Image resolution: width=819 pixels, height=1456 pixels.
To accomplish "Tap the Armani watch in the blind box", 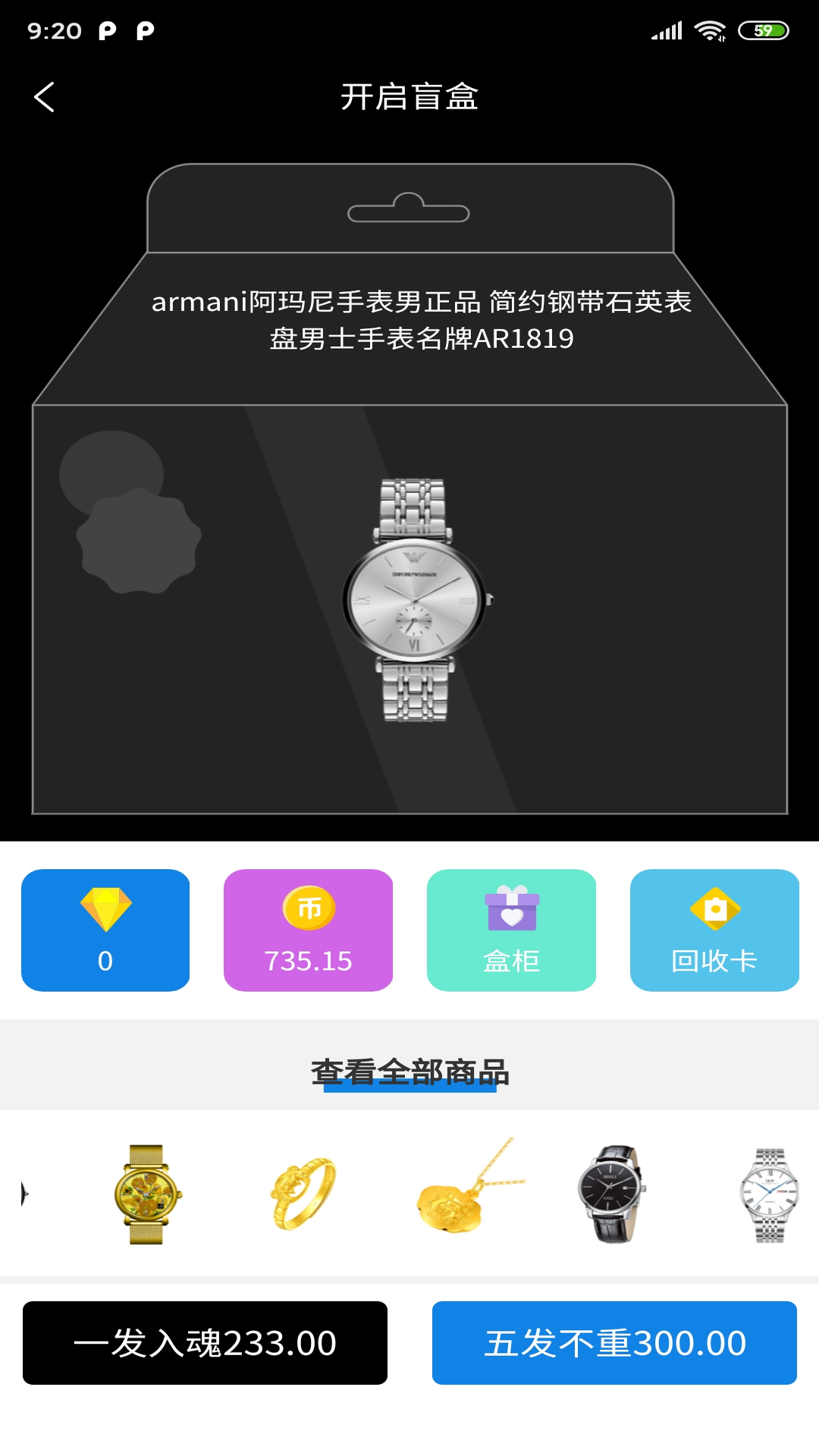I will point(414,601).
